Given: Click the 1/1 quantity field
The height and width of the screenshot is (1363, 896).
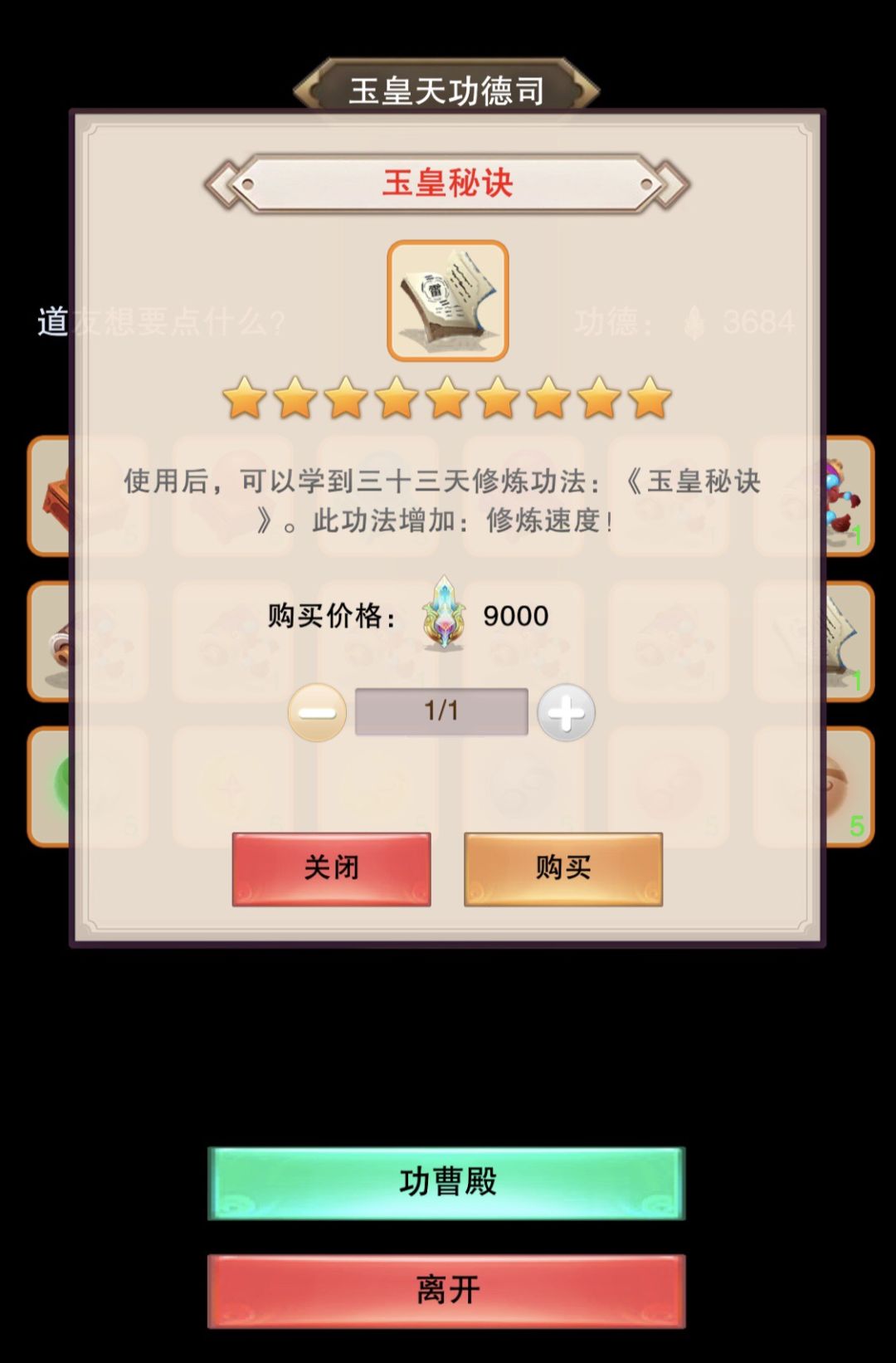Looking at the screenshot, I should tap(441, 711).
